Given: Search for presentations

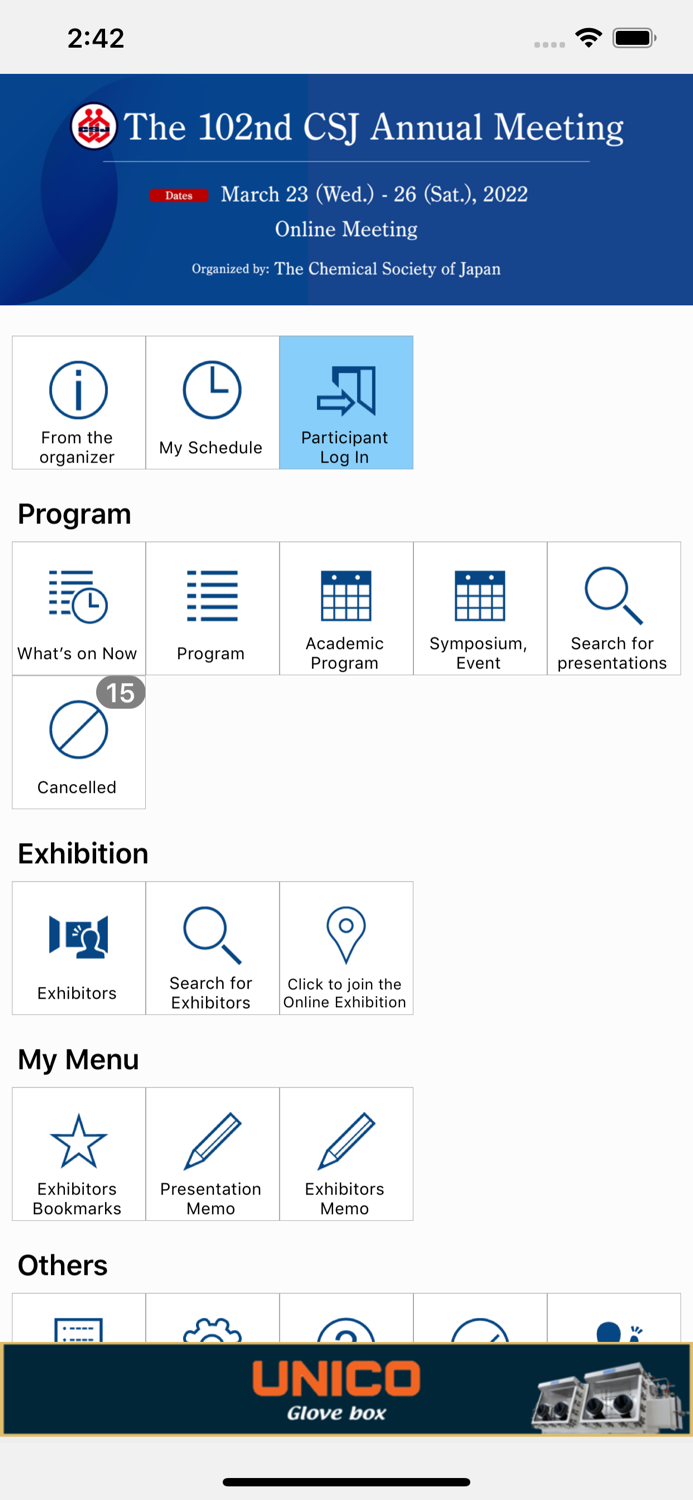Looking at the screenshot, I should click(614, 608).
